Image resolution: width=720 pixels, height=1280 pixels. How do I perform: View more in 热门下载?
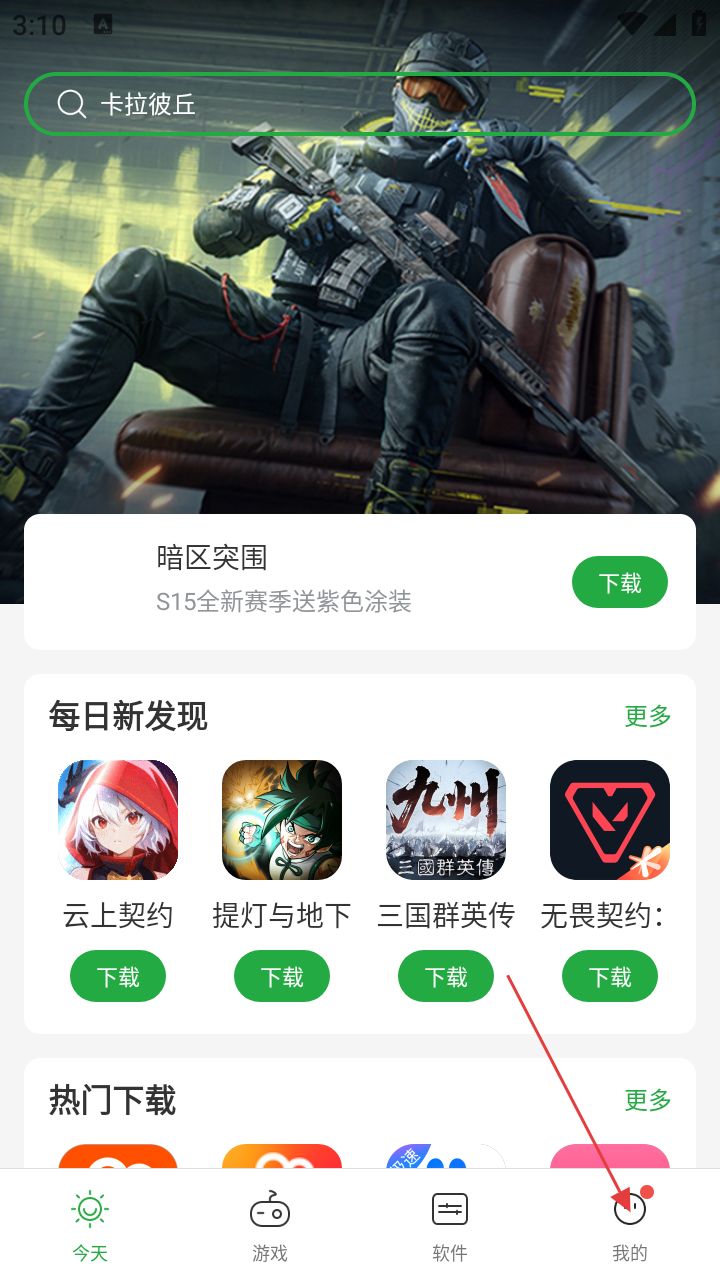point(647,1100)
